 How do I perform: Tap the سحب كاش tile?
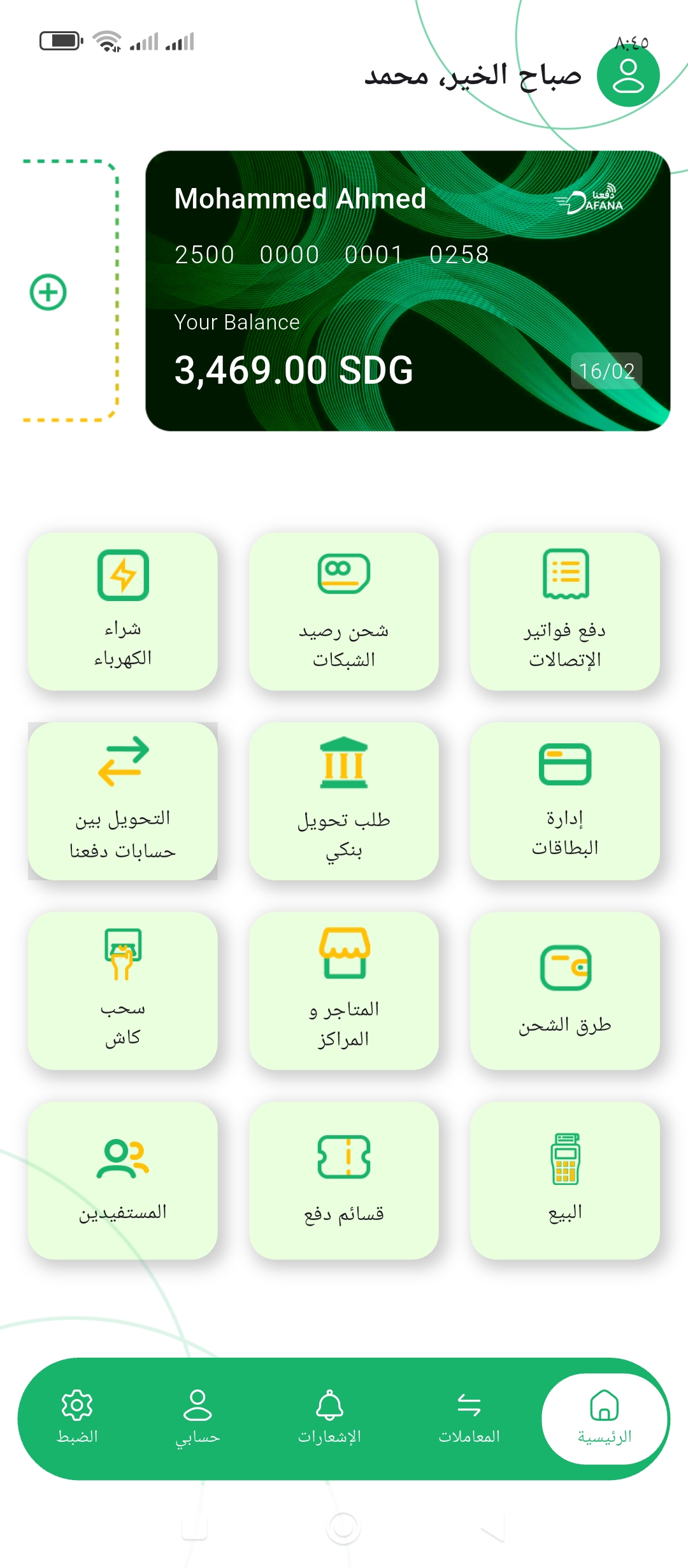coord(123,991)
